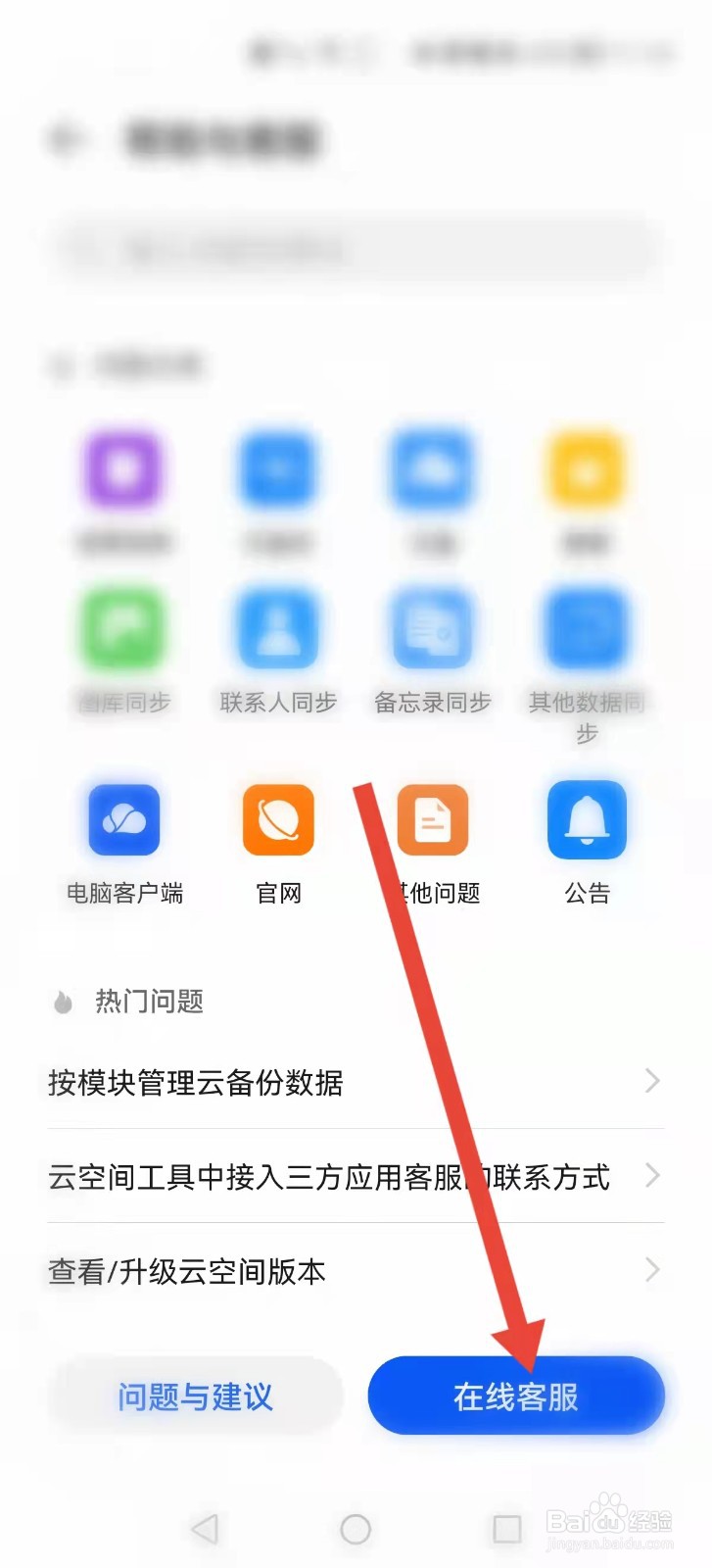Tap the orange 官网 globe icon

[277, 821]
